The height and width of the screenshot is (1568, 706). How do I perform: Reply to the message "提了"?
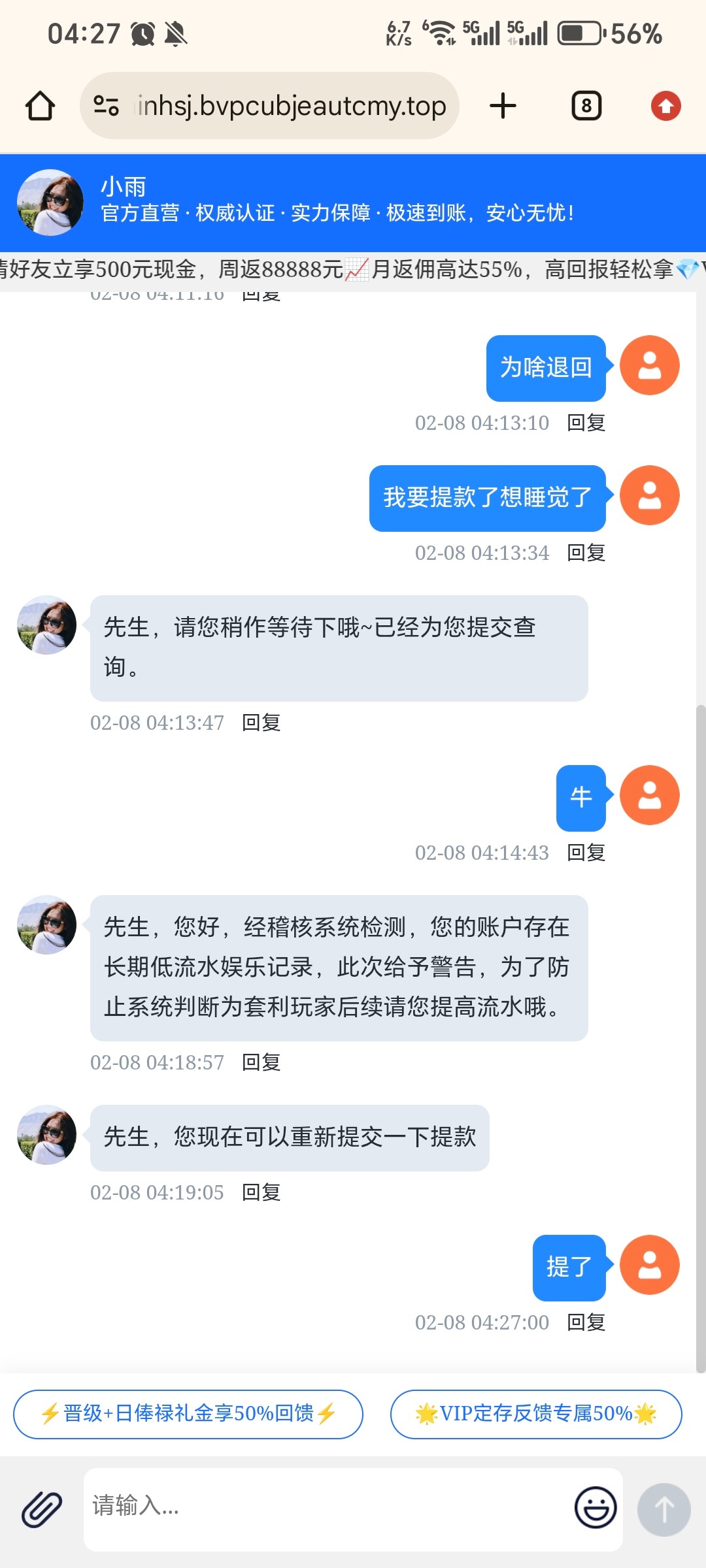pyautogui.click(x=586, y=1322)
